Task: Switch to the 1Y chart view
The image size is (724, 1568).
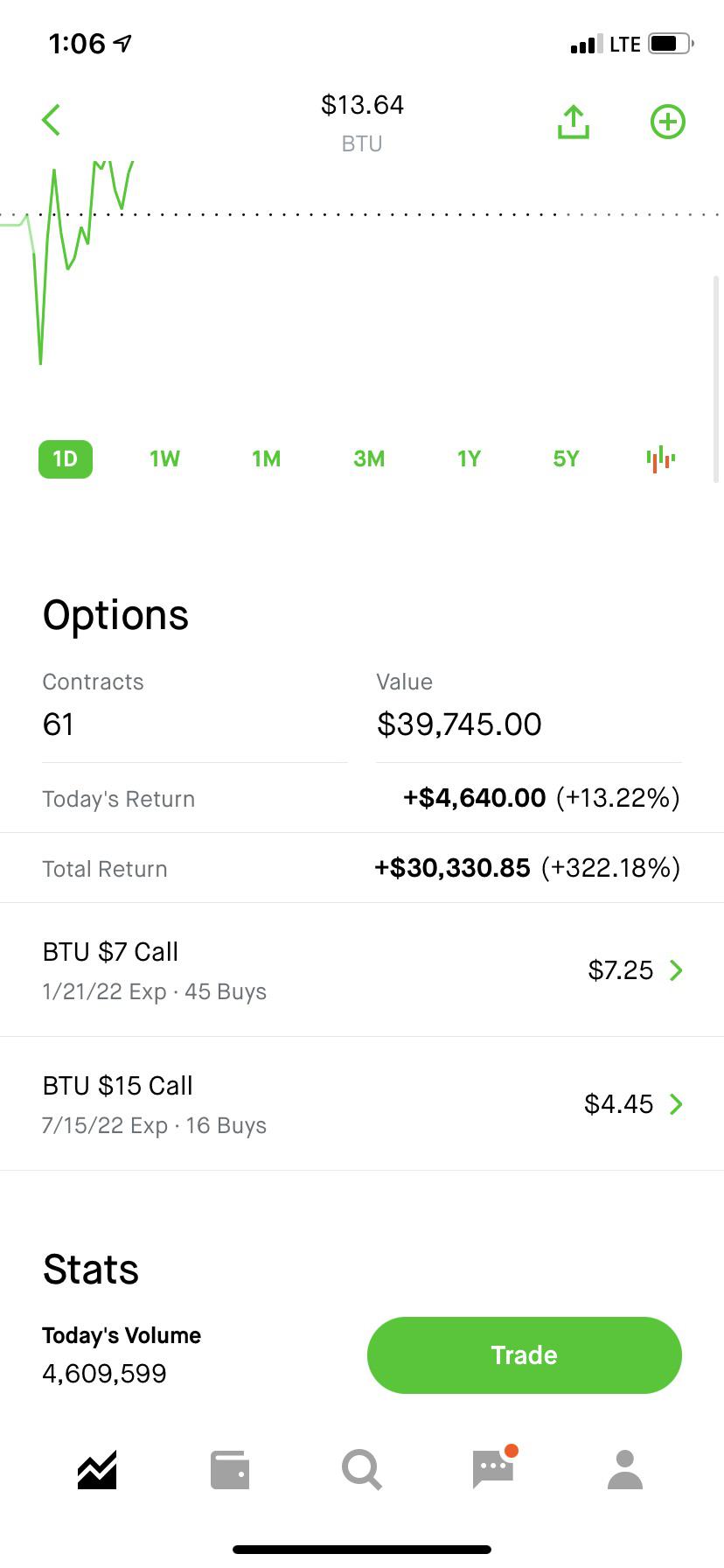Action: (x=470, y=458)
